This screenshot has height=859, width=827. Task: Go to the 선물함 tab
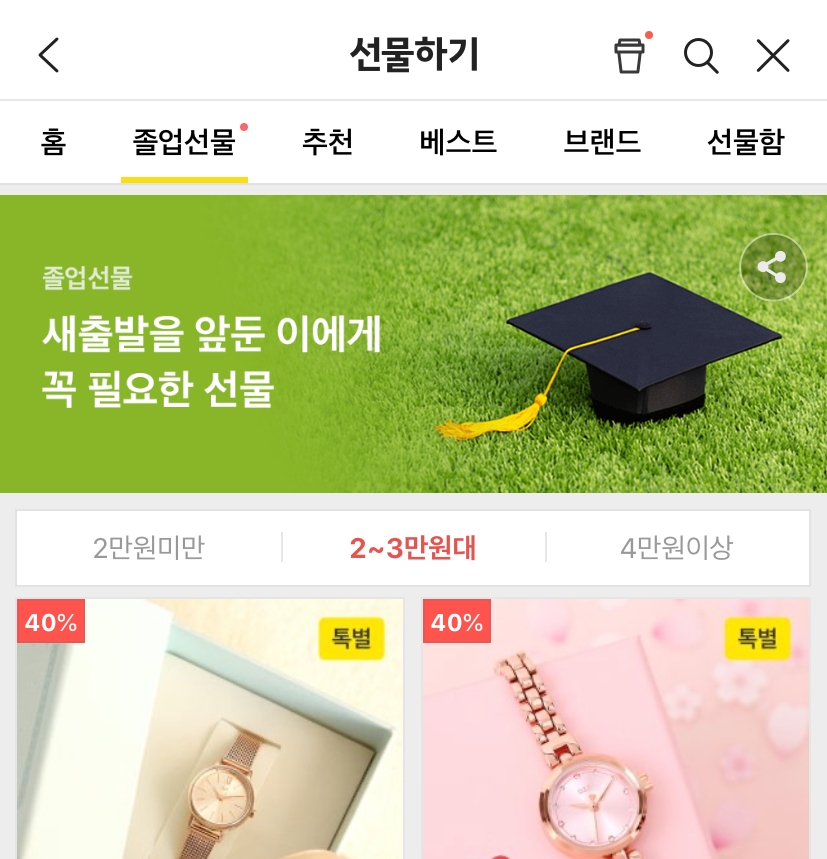click(746, 142)
